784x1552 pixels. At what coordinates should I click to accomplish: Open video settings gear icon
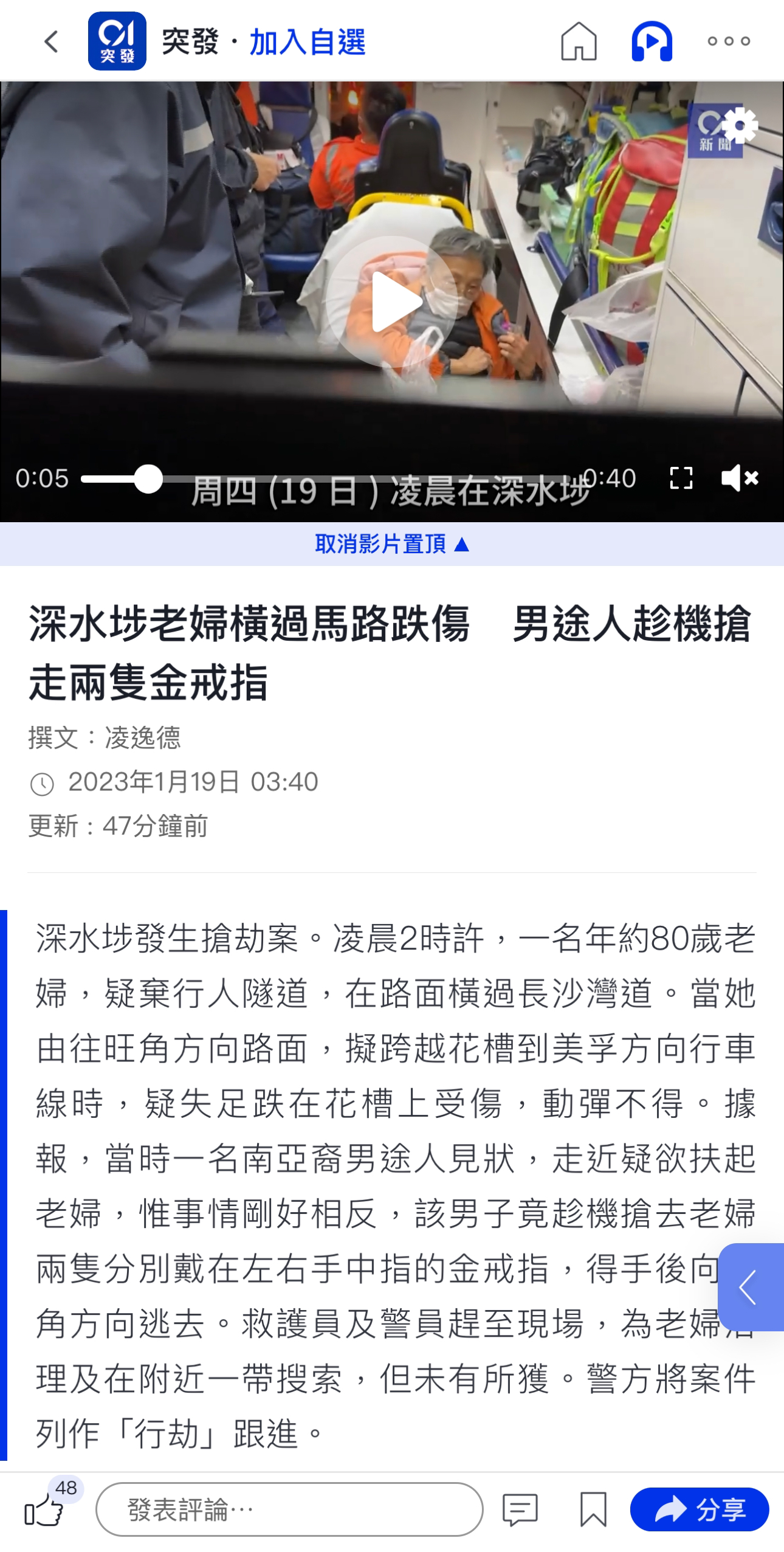click(x=740, y=126)
